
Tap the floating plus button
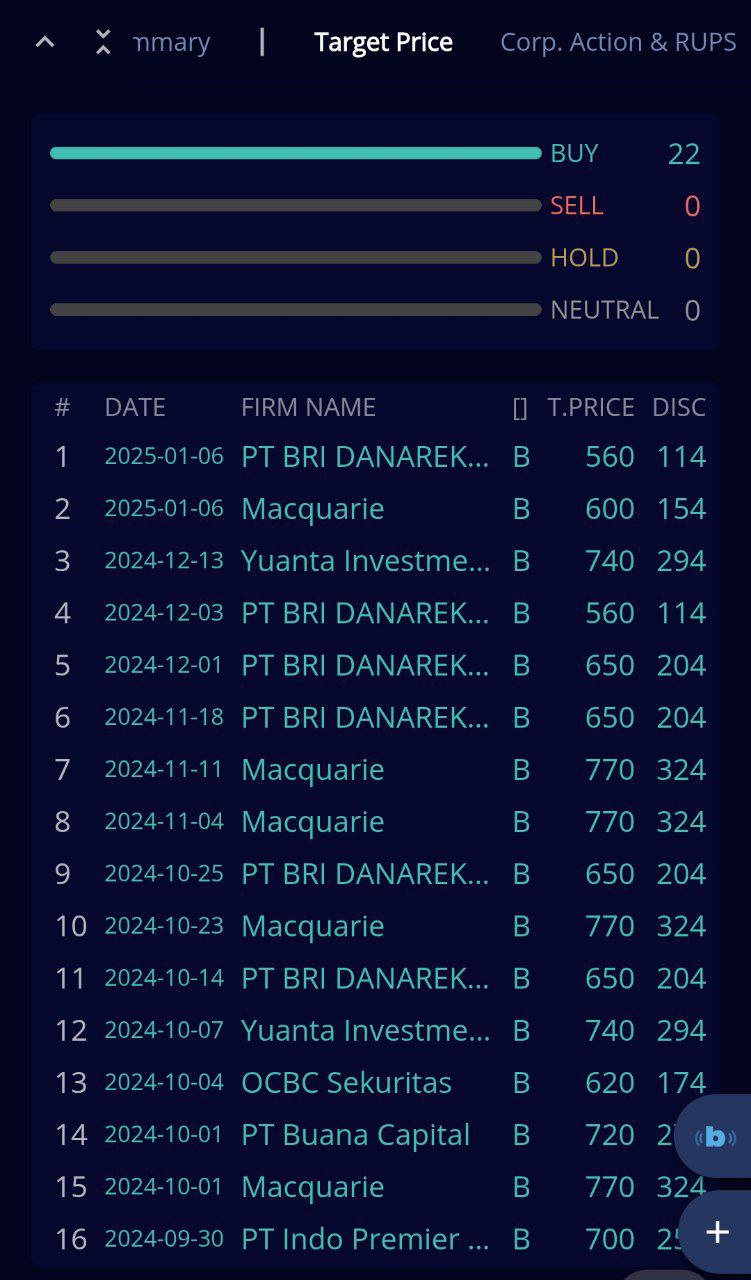[x=717, y=1232]
